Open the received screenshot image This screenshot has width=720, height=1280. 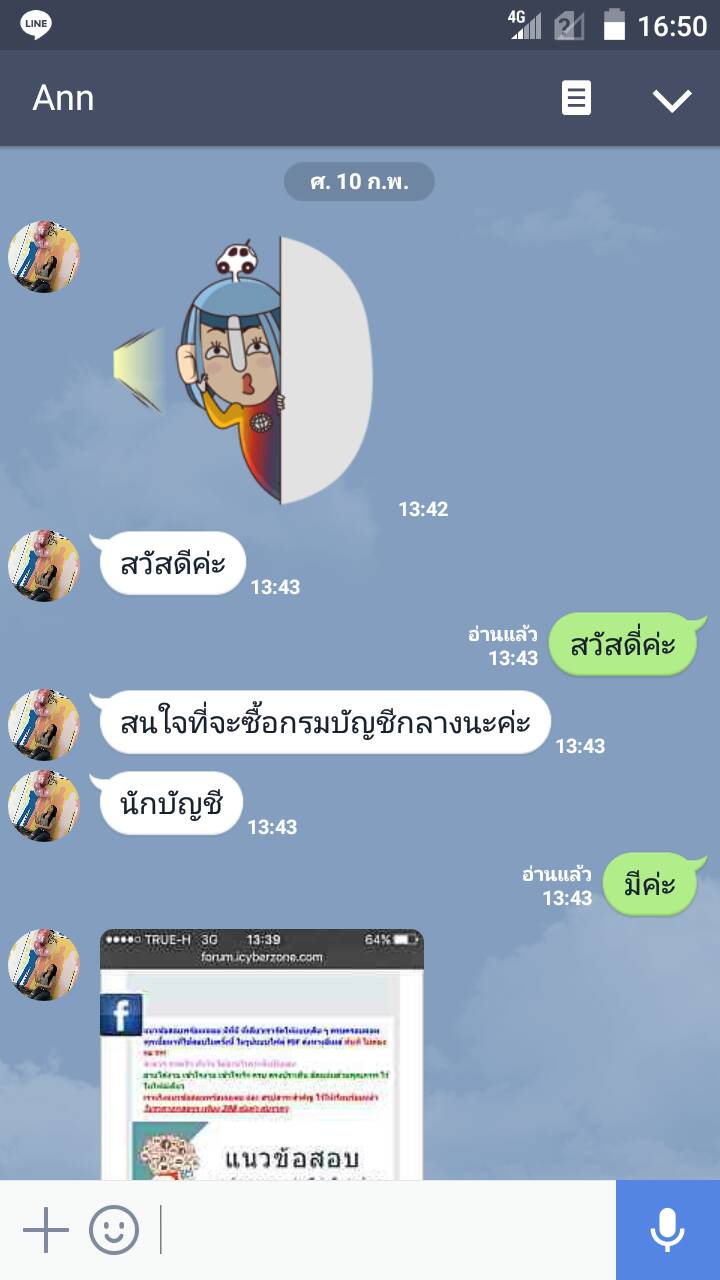262,1054
